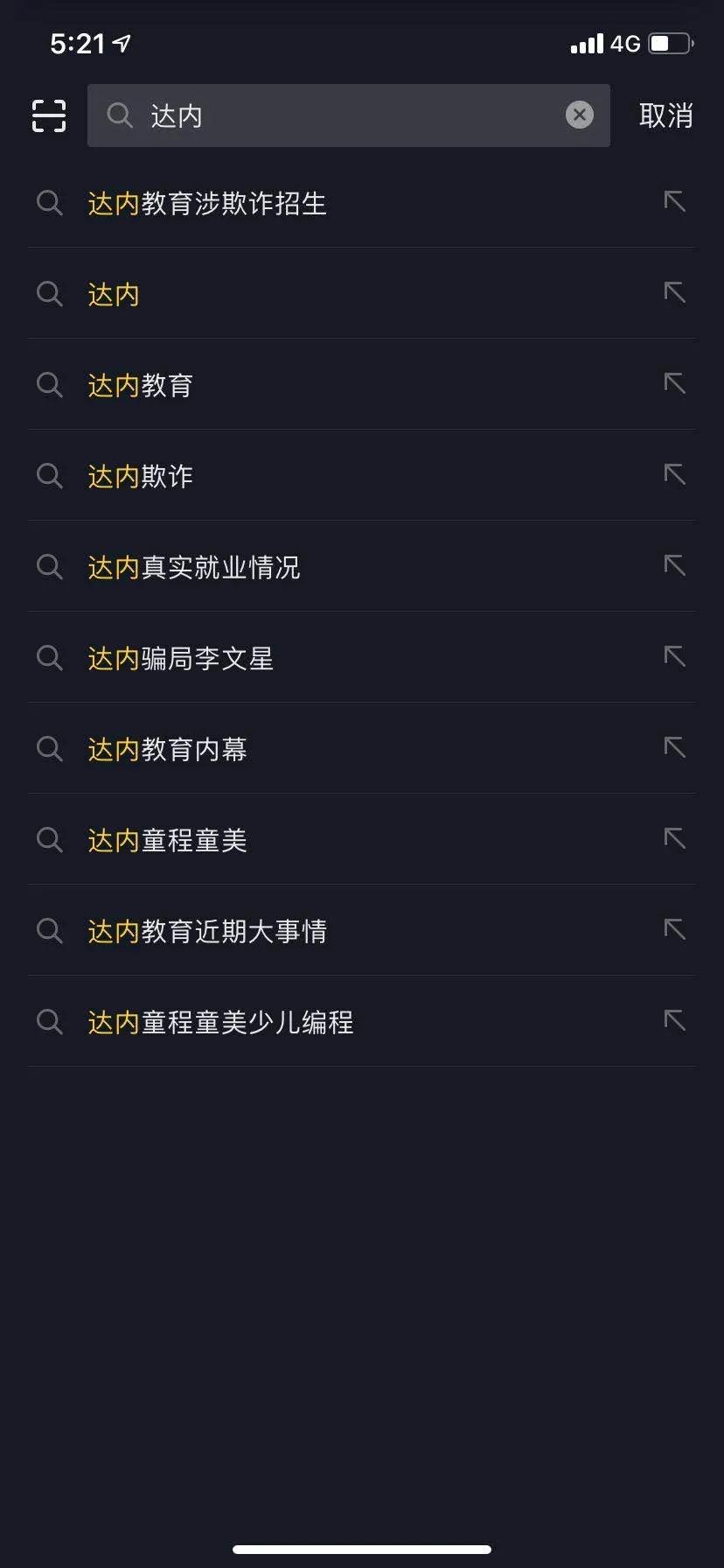Click the search icon beside 达内欺诈
The width and height of the screenshot is (724, 1568).
[x=50, y=476]
